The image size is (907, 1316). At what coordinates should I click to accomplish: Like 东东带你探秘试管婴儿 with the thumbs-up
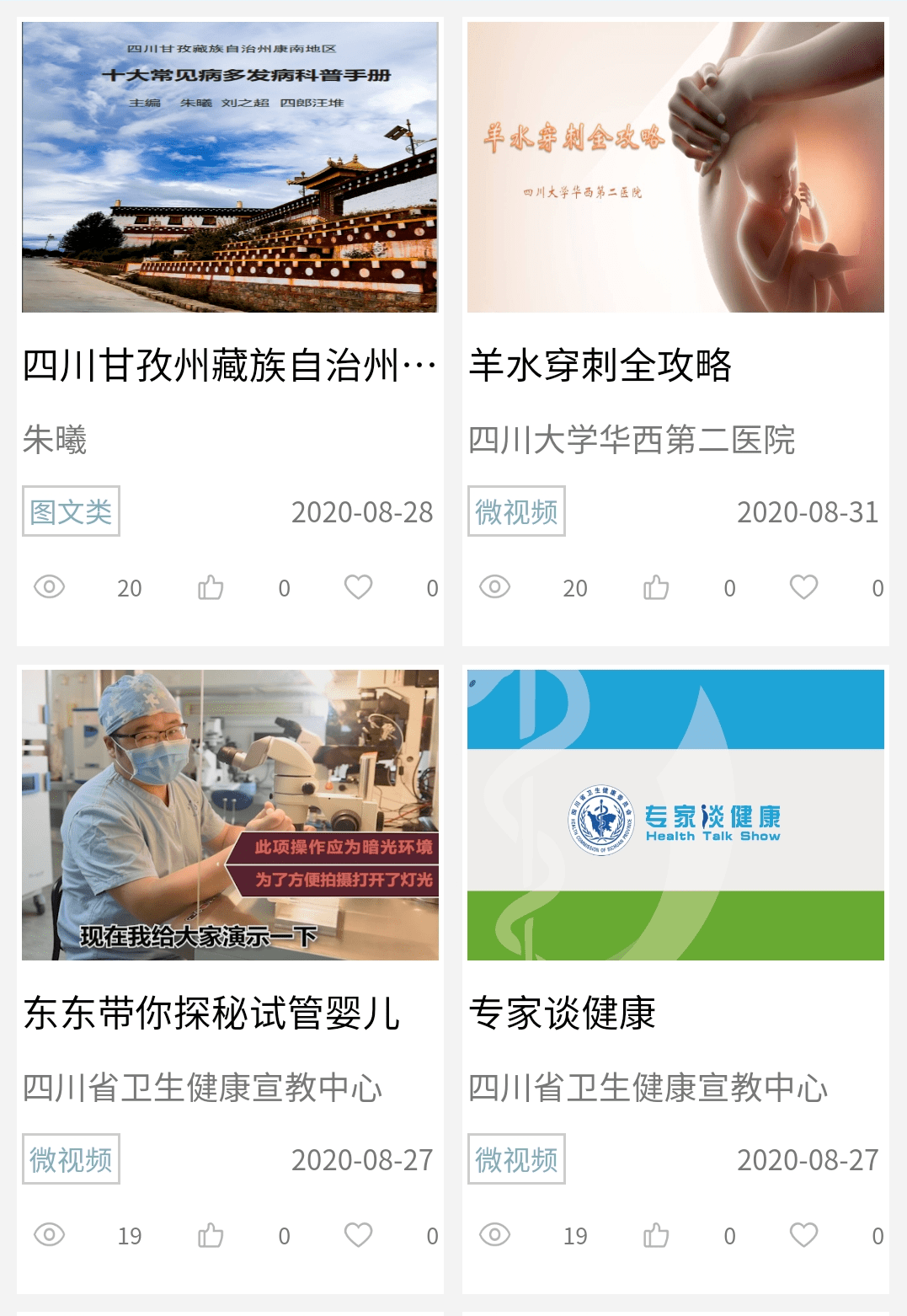click(x=211, y=1235)
